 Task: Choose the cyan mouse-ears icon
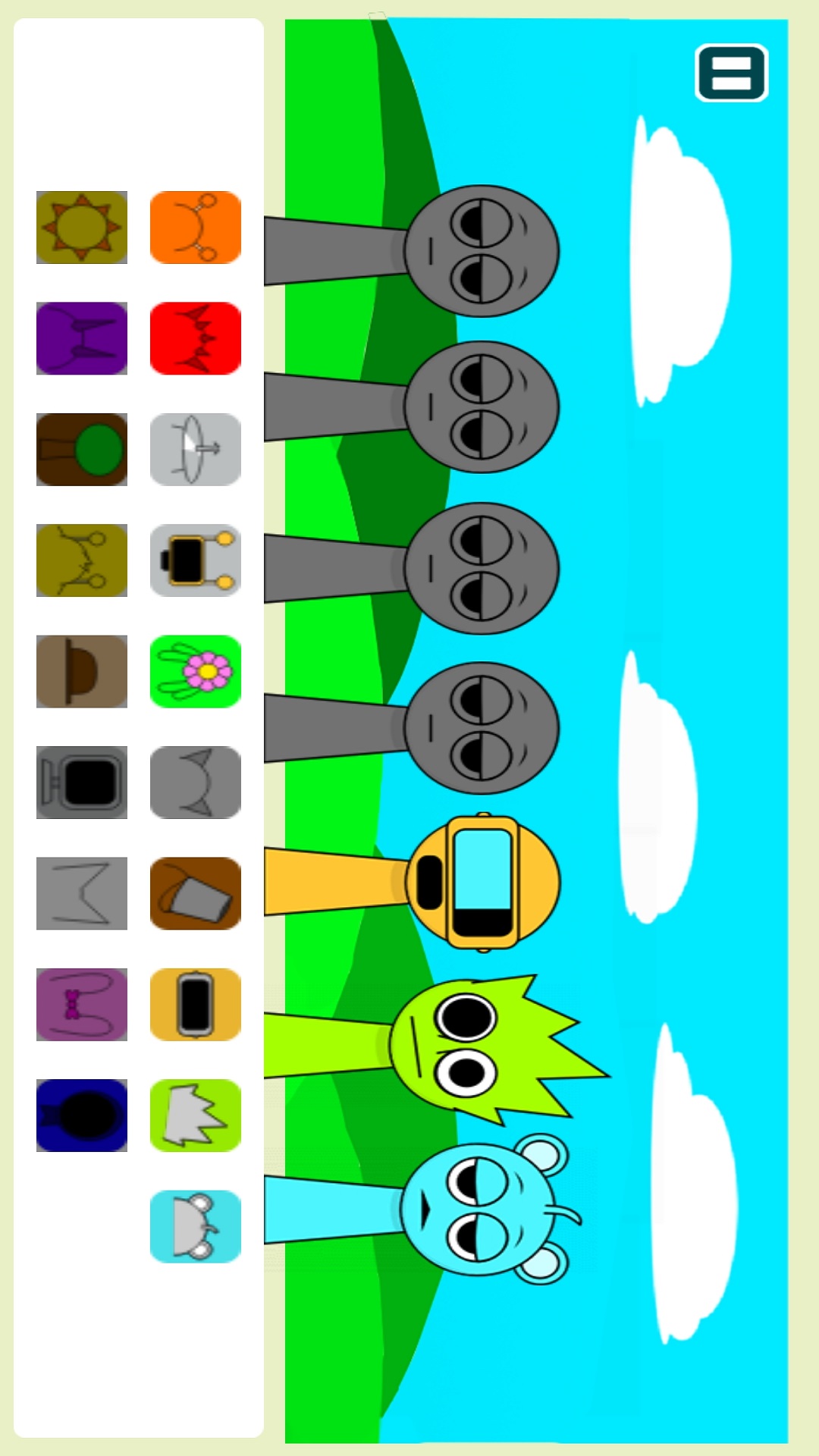click(x=196, y=1226)
